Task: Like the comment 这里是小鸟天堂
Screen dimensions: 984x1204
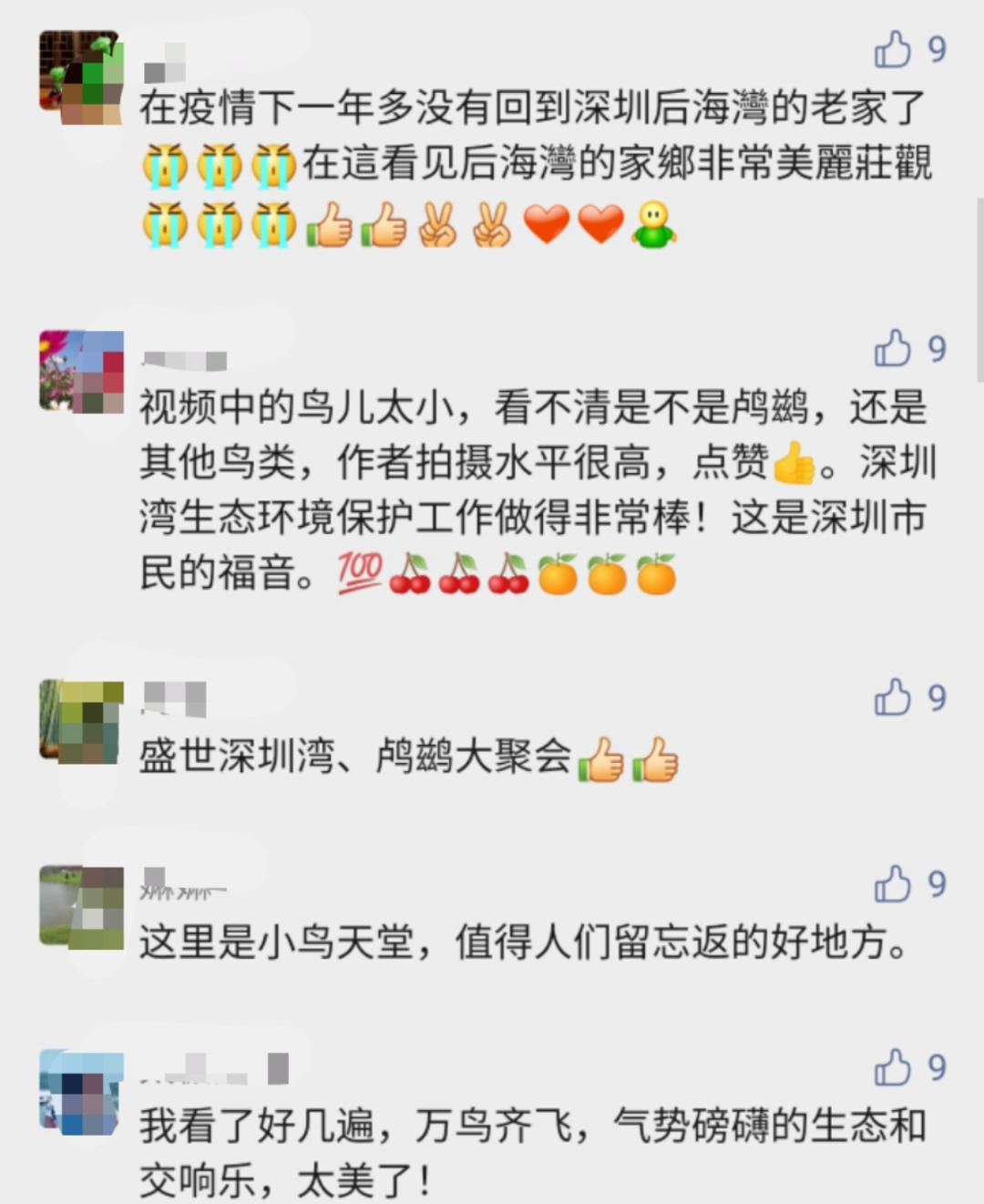Action: click(x=893, y=883)
